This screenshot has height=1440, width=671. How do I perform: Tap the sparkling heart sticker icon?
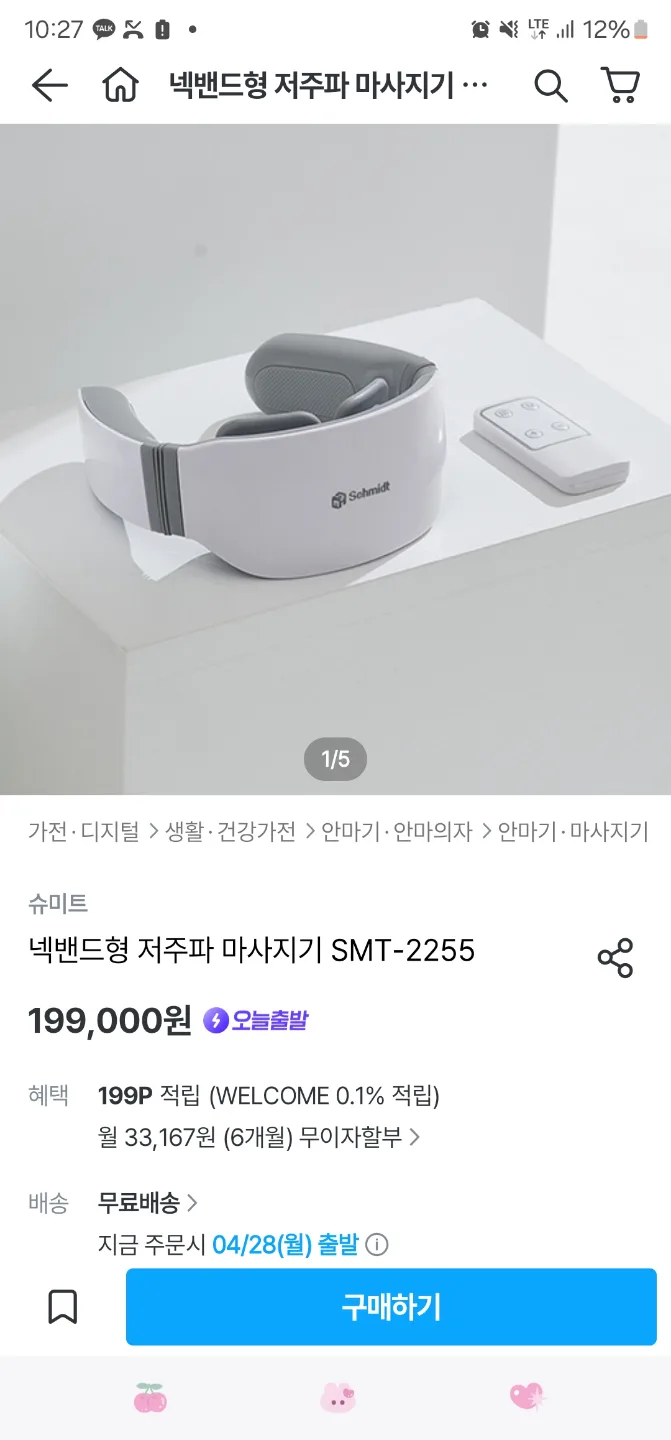(526, 1396)
